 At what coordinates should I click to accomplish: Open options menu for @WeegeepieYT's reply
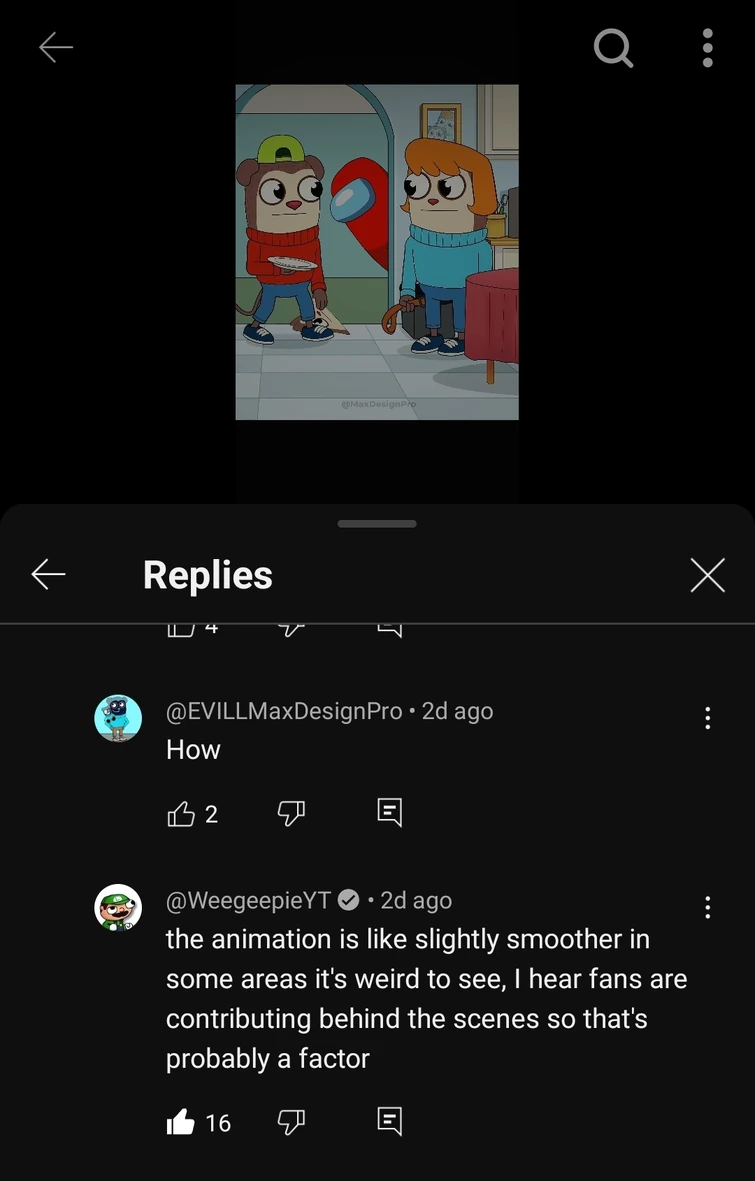[708, 907]
